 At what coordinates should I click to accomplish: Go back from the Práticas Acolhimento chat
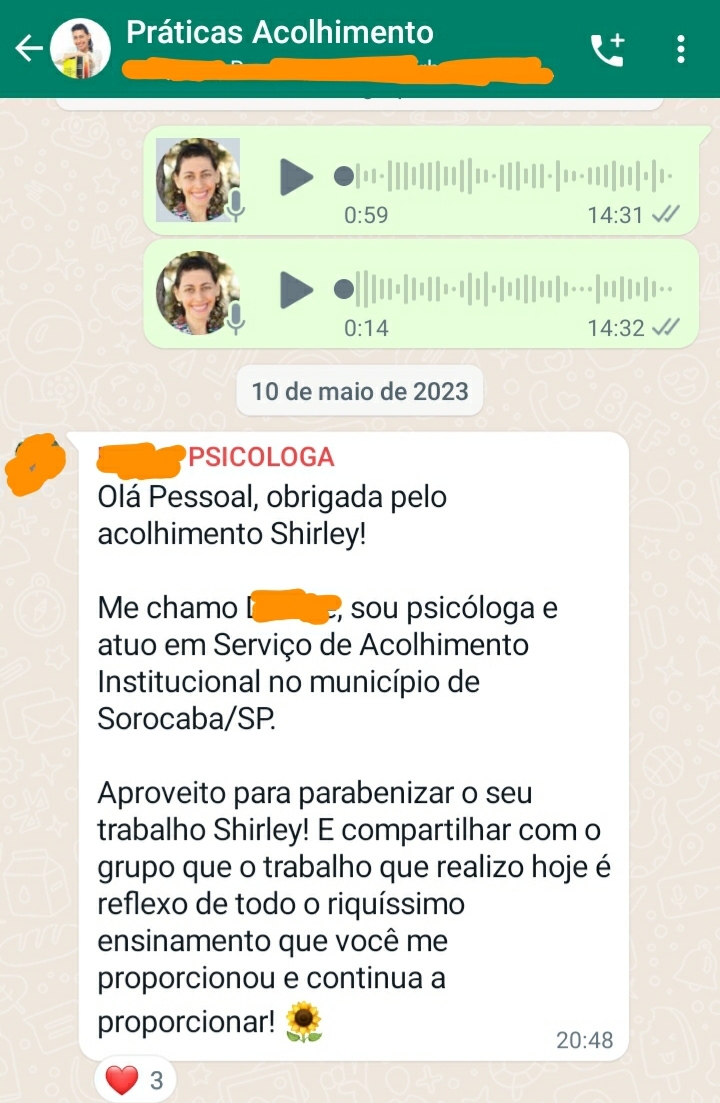tap(28, 48)
